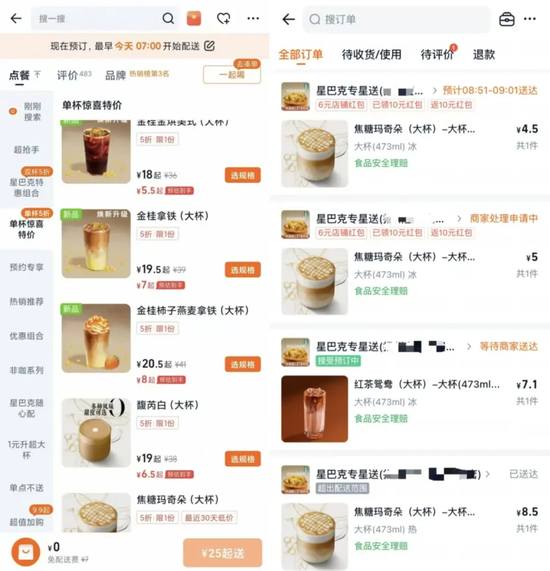The height and width of the screenshot is (571, 550).
Task: Open the 搜一搜 search field
Action: [106, 18]
